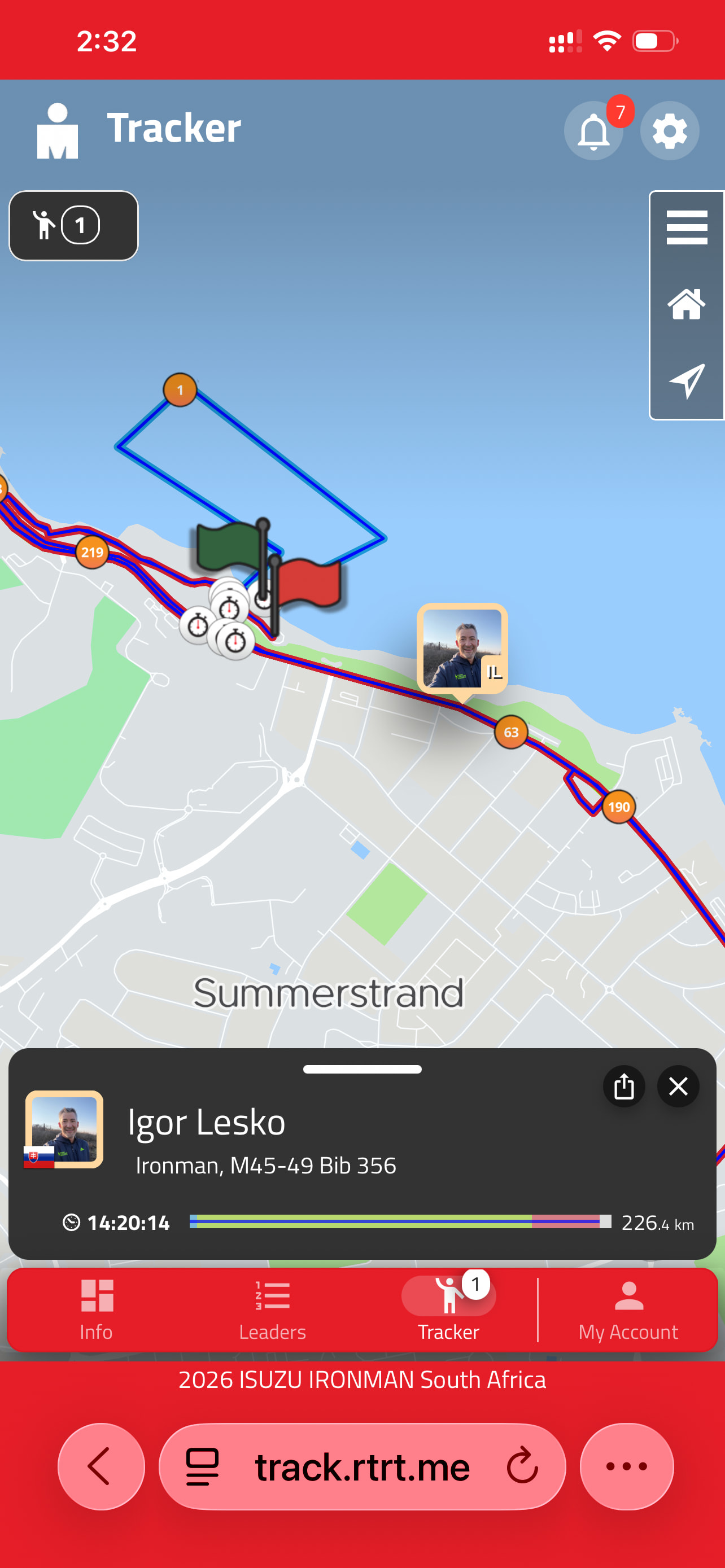Open the notifications bell
The image size is (725, 1568).
click(x=593, y=131)
